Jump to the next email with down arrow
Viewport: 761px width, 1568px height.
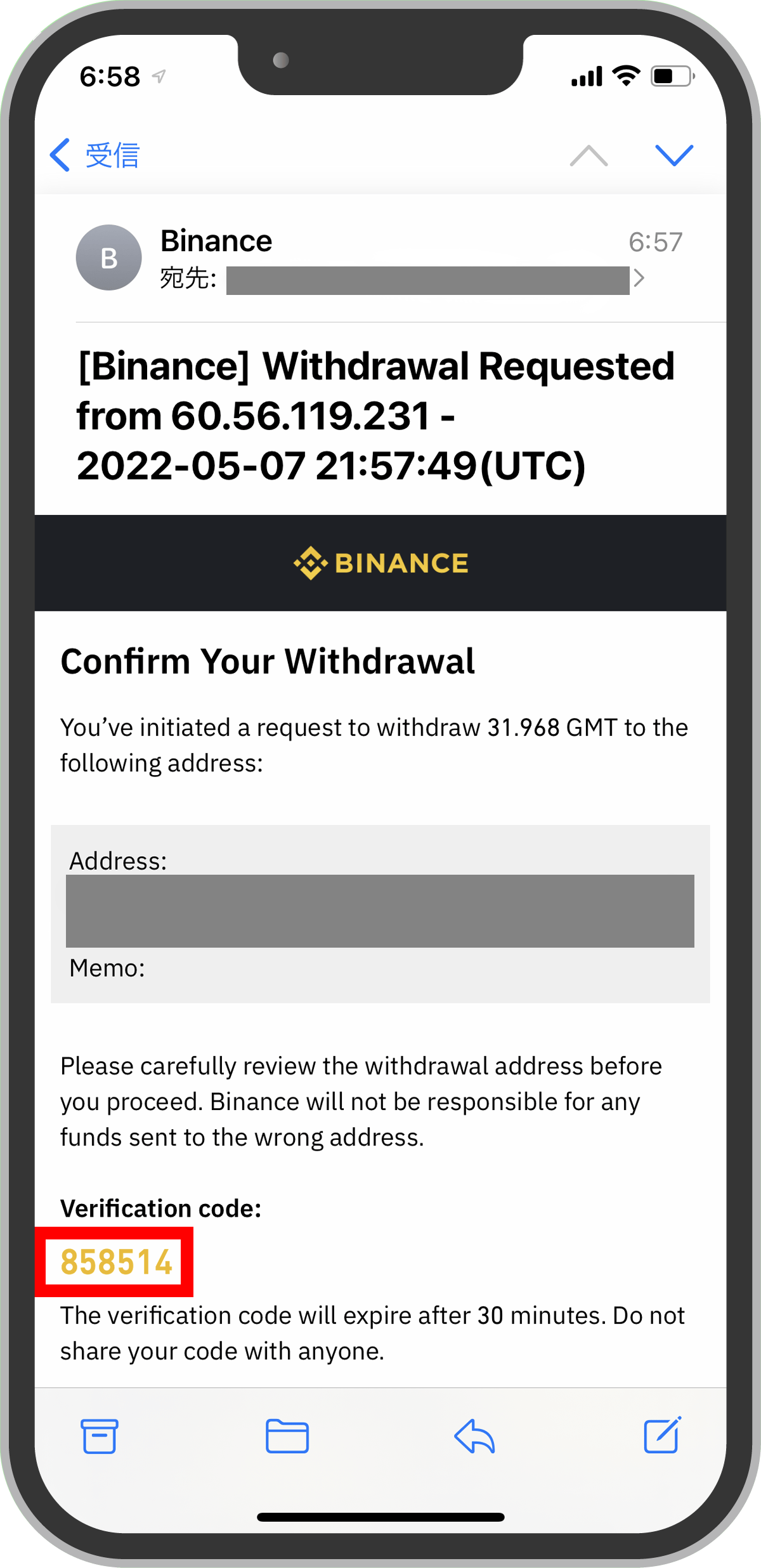tap(674, 155)
